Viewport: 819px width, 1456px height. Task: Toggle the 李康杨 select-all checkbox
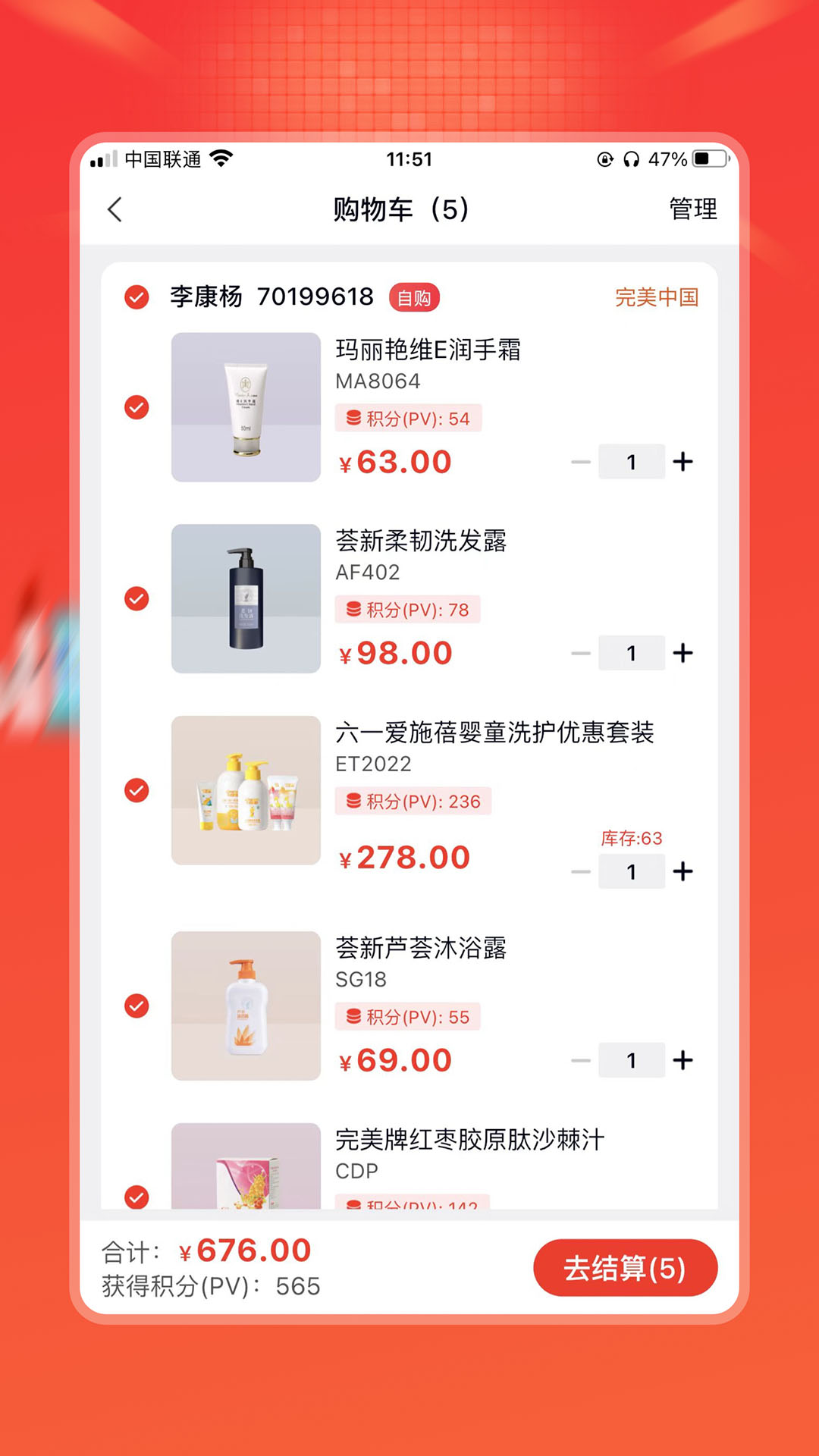pyautogui.click(x=136, y=297)
